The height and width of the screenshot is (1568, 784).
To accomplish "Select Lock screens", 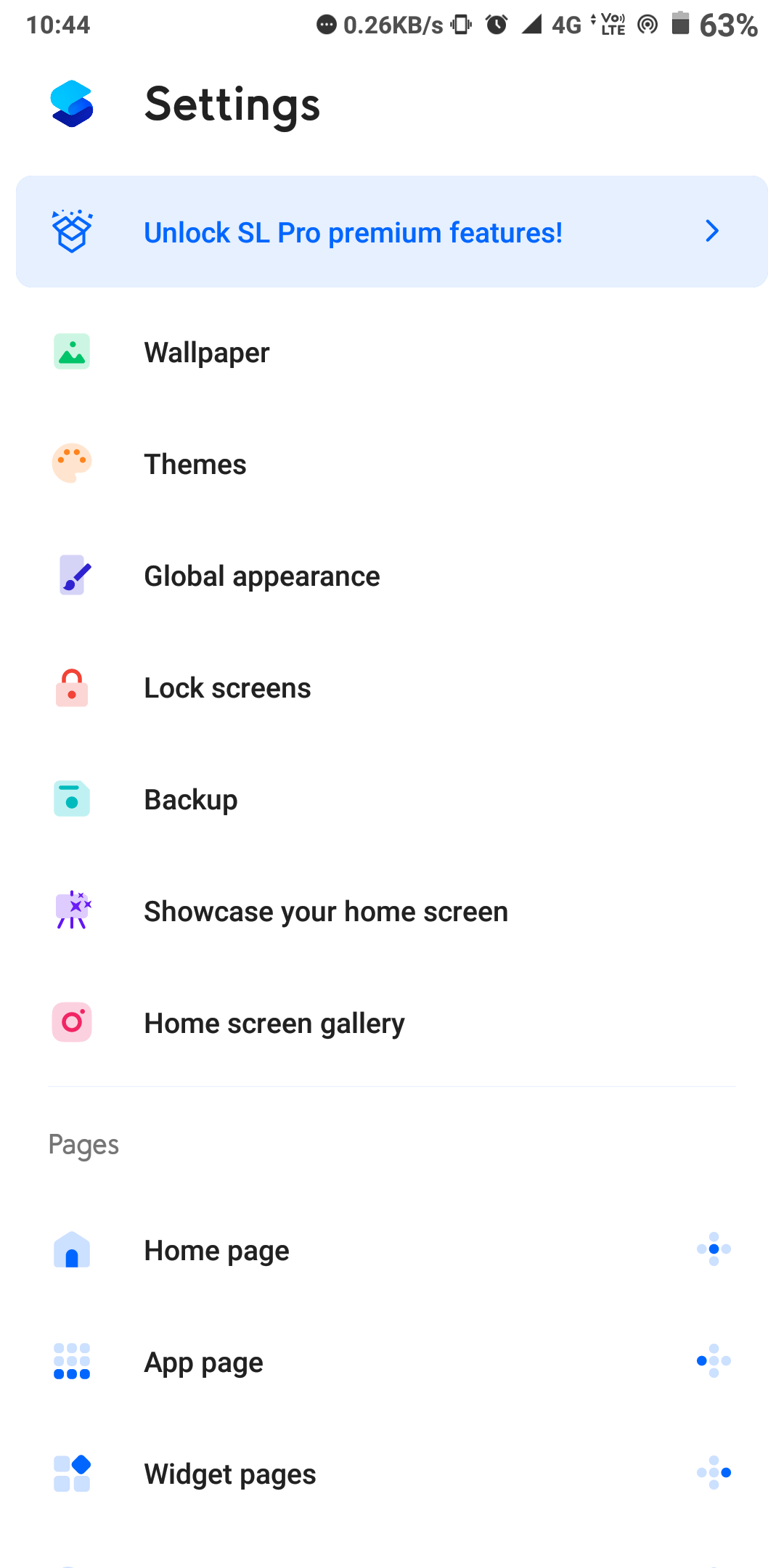I will click(x=227, y=688).
